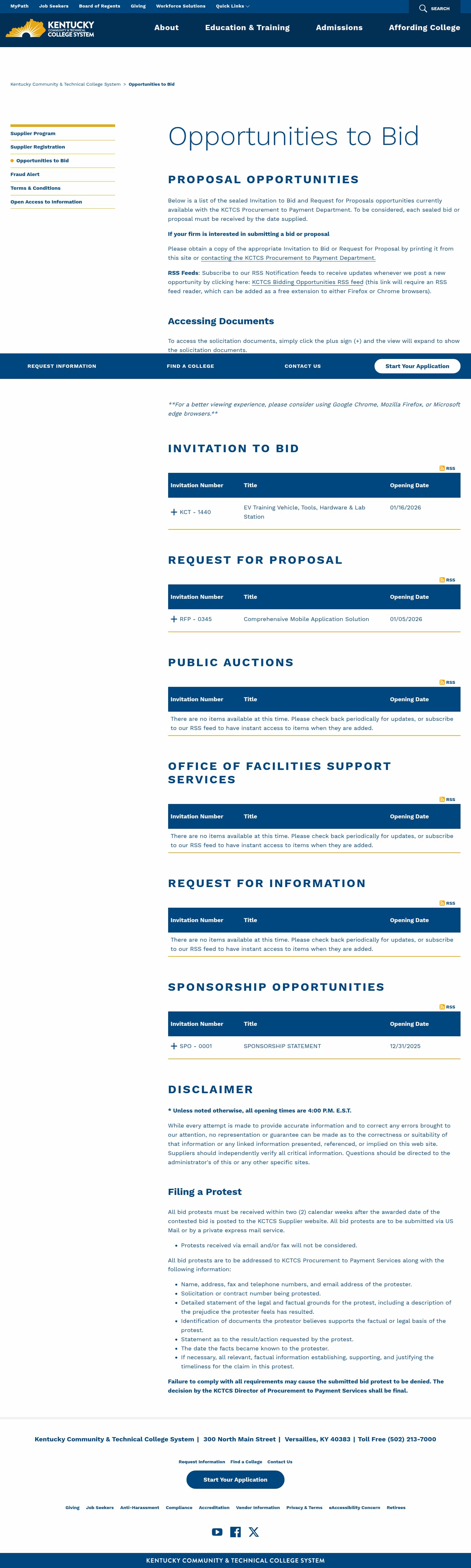
Task: Open the Fraud Alert sidebar link
Action: click(x=25, y=174)
